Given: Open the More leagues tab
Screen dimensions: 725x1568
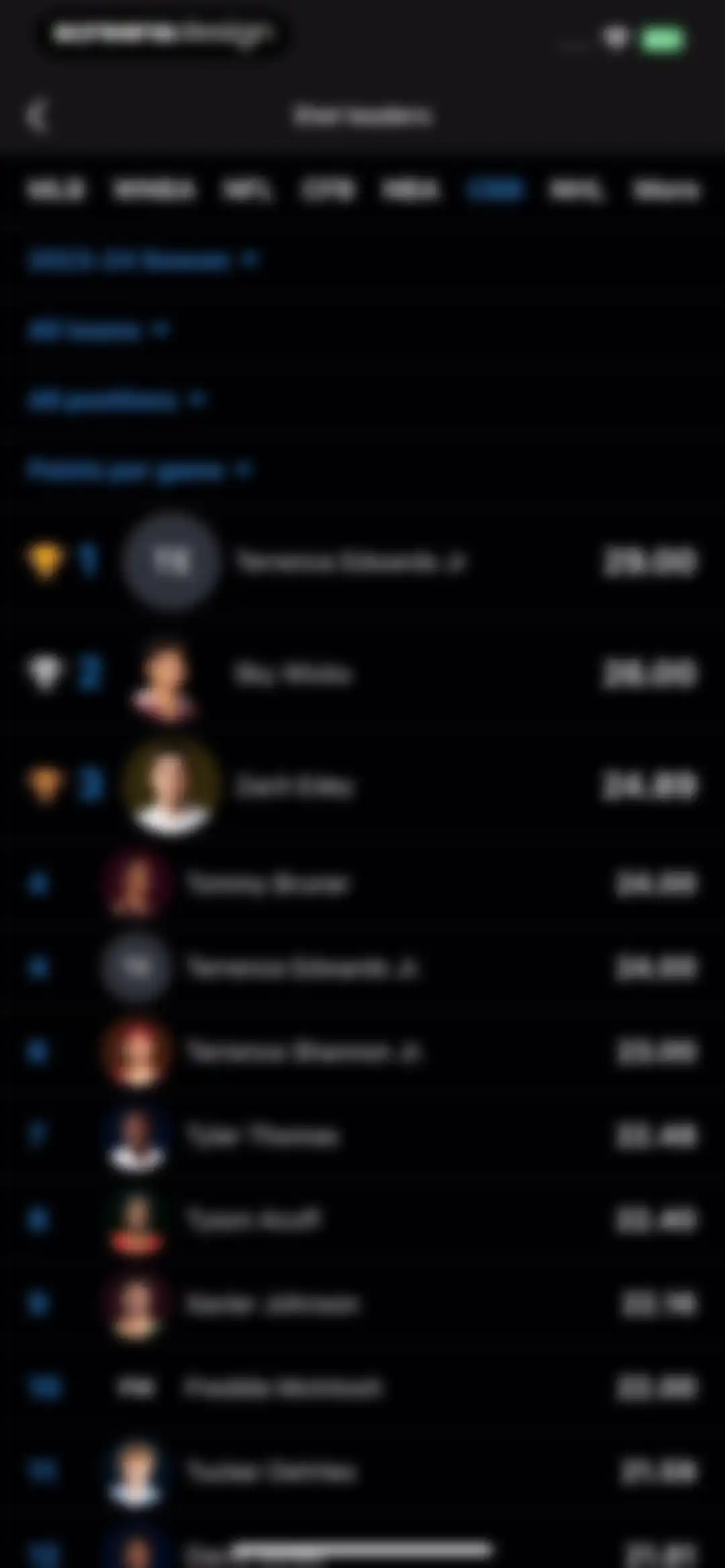Looking at the screenshot, I should click(x=666, y=191).
